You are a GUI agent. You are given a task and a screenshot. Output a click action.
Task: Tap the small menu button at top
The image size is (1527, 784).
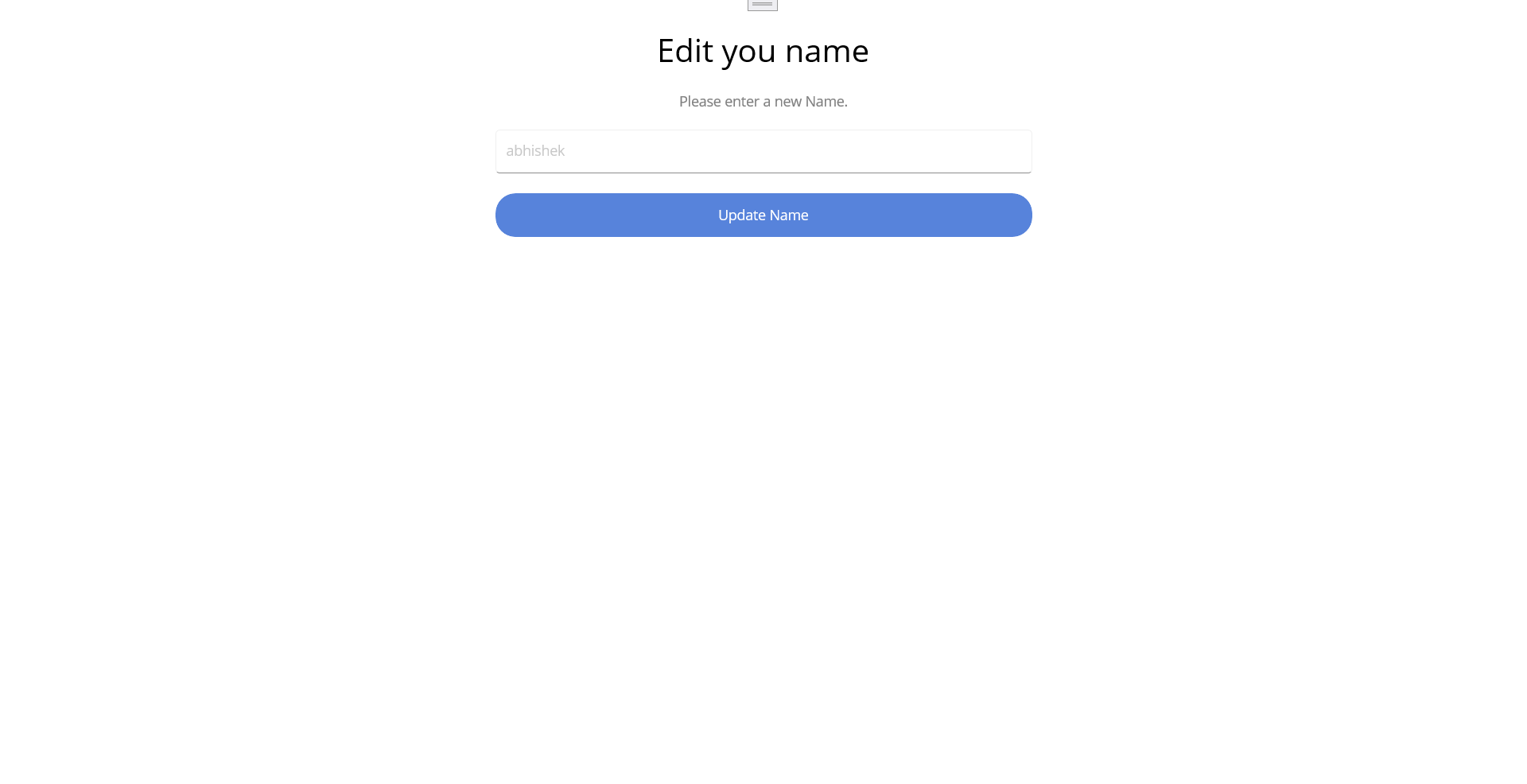(762, 4)
